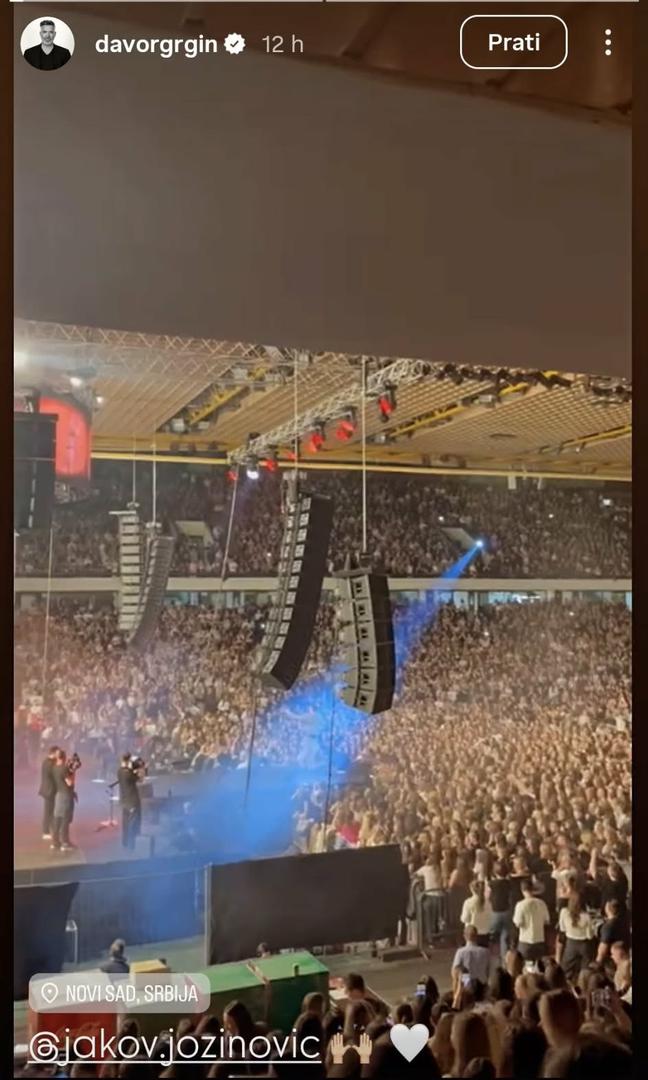
Task: Open the @jakov.jozinovic mention
Action: pyautogui.click(x=175, y=1046)
